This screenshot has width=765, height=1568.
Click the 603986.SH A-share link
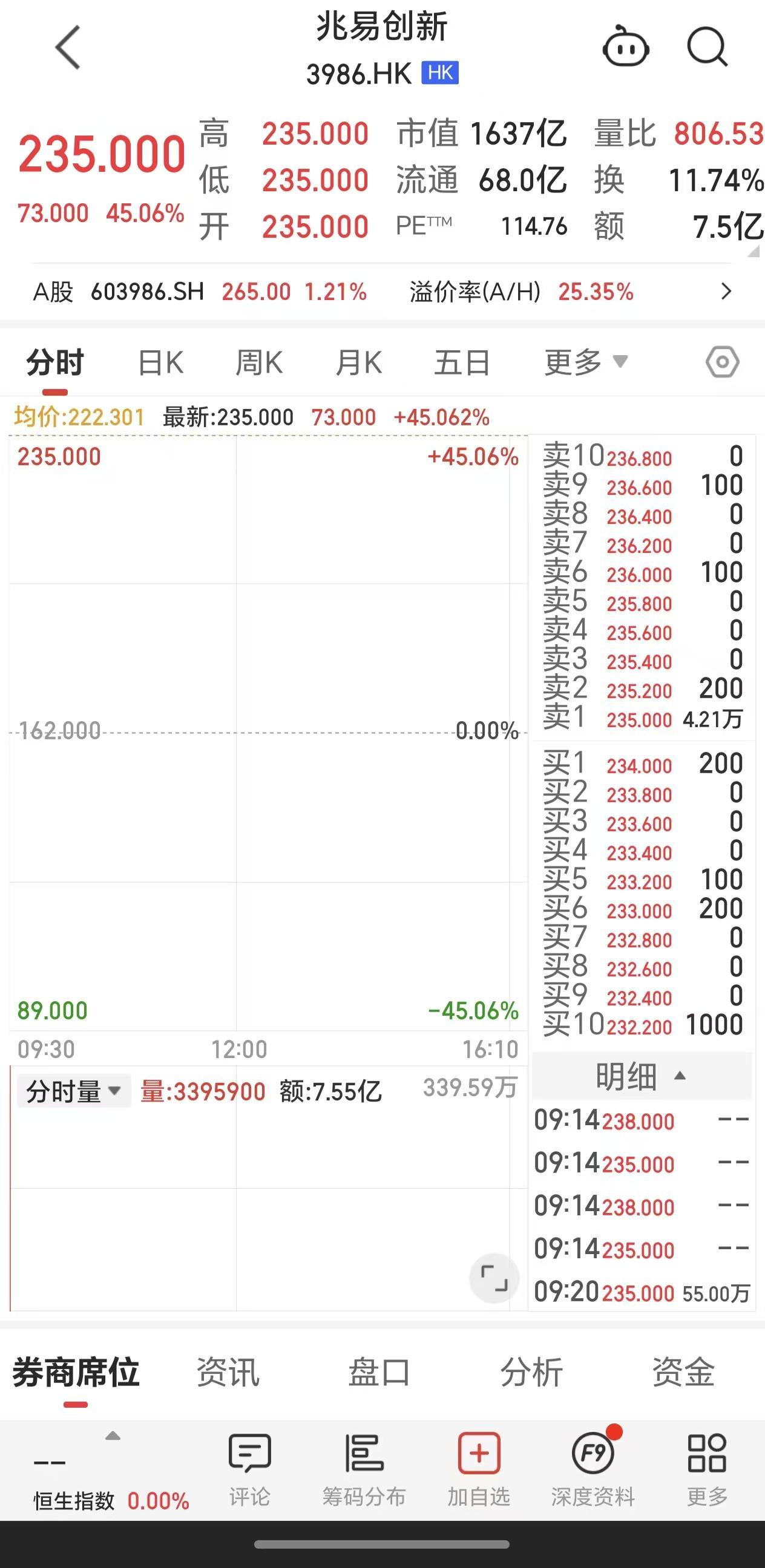148,292
